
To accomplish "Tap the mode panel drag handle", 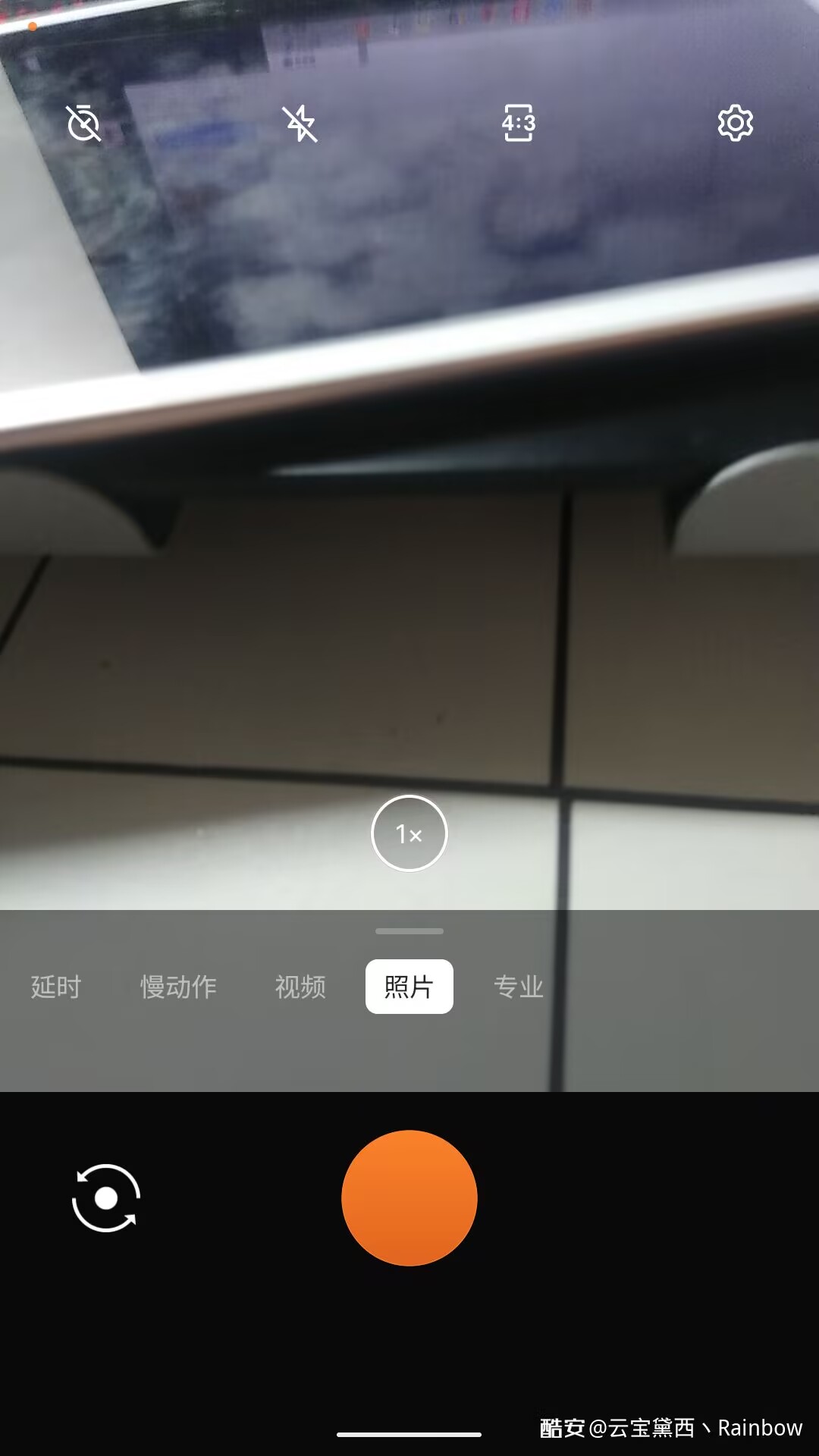I will pyautogui.click(x=409, y=930).
